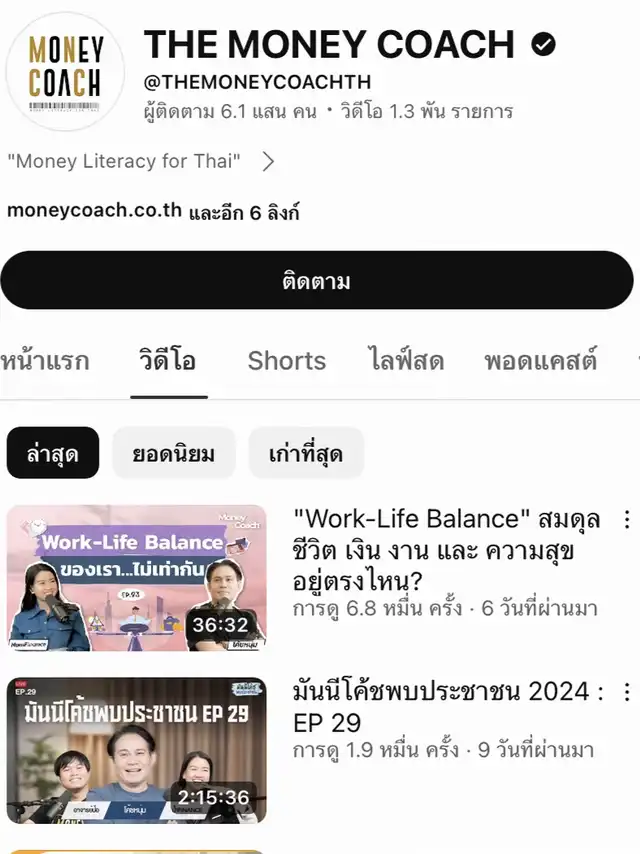640x854 pixels.
Task: Go to the พอดแคสต์ tab
Action: tap(540, 361)
